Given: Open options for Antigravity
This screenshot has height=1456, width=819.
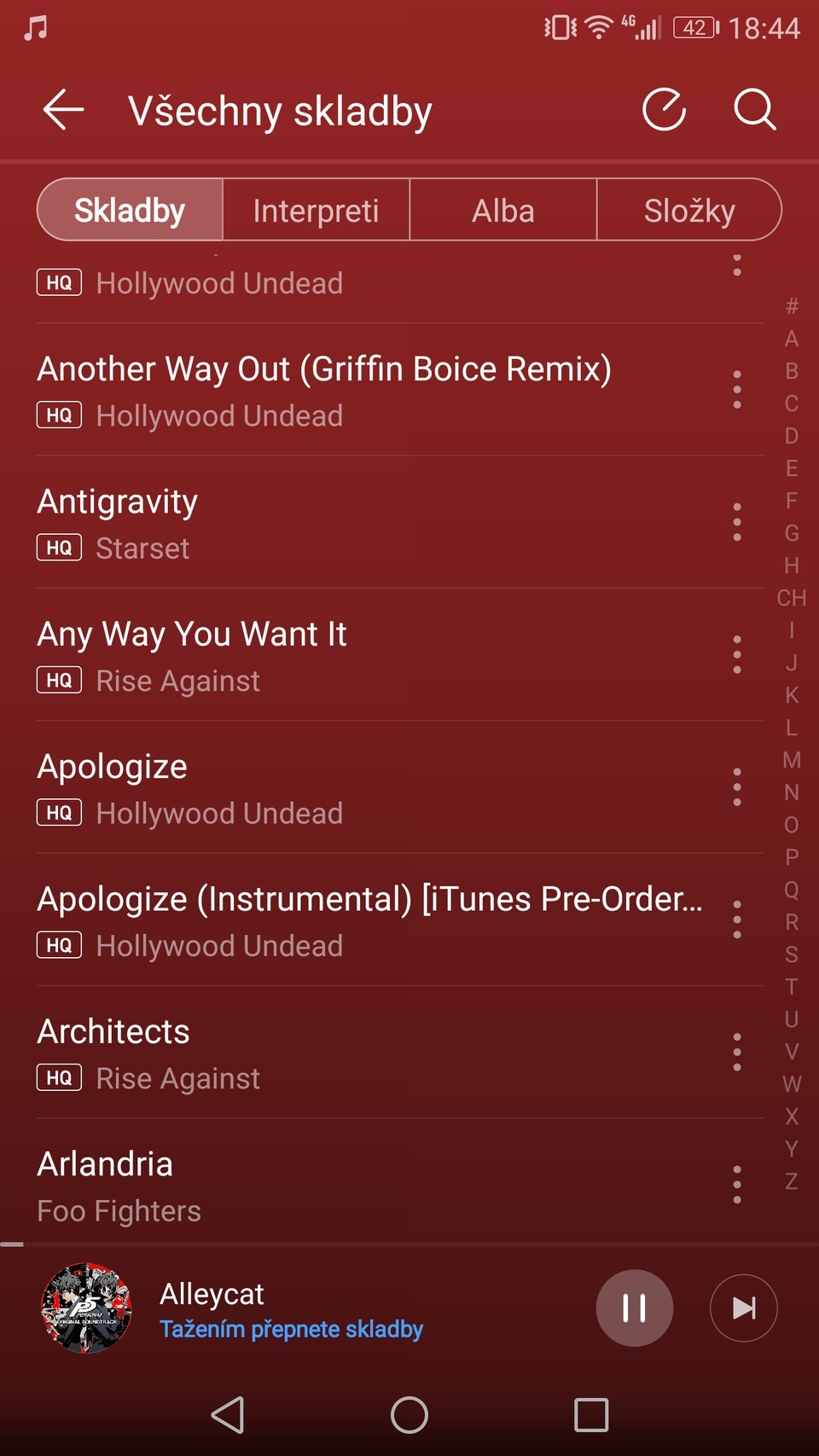Looking at the screenshot, I should 737,522.
